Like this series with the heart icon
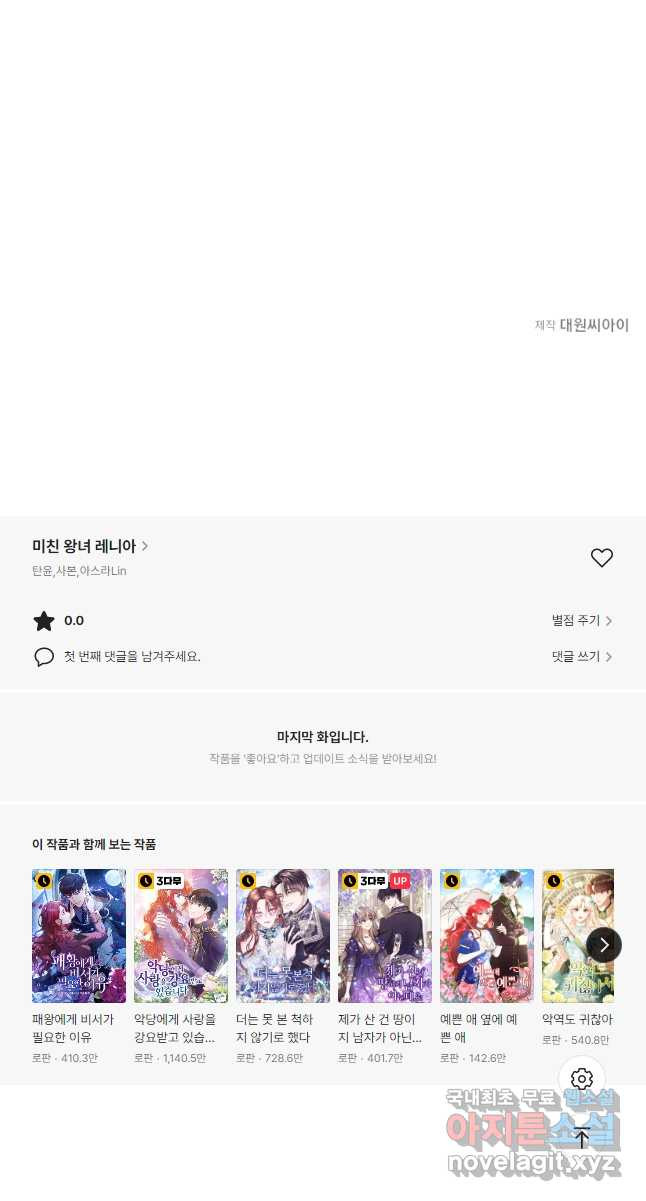This screenshot has height=1201, width=646. (601, 558)
